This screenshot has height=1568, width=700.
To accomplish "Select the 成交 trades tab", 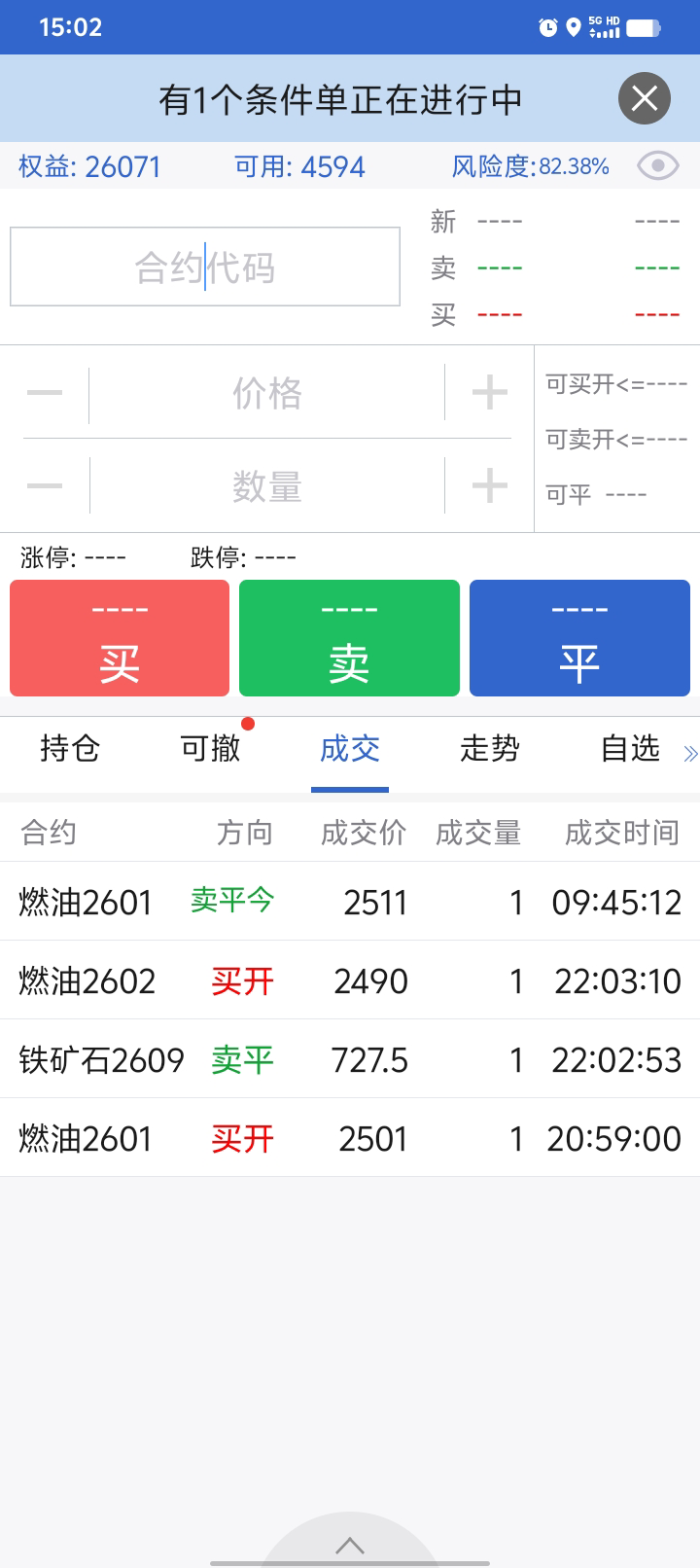I will [350, 748].
